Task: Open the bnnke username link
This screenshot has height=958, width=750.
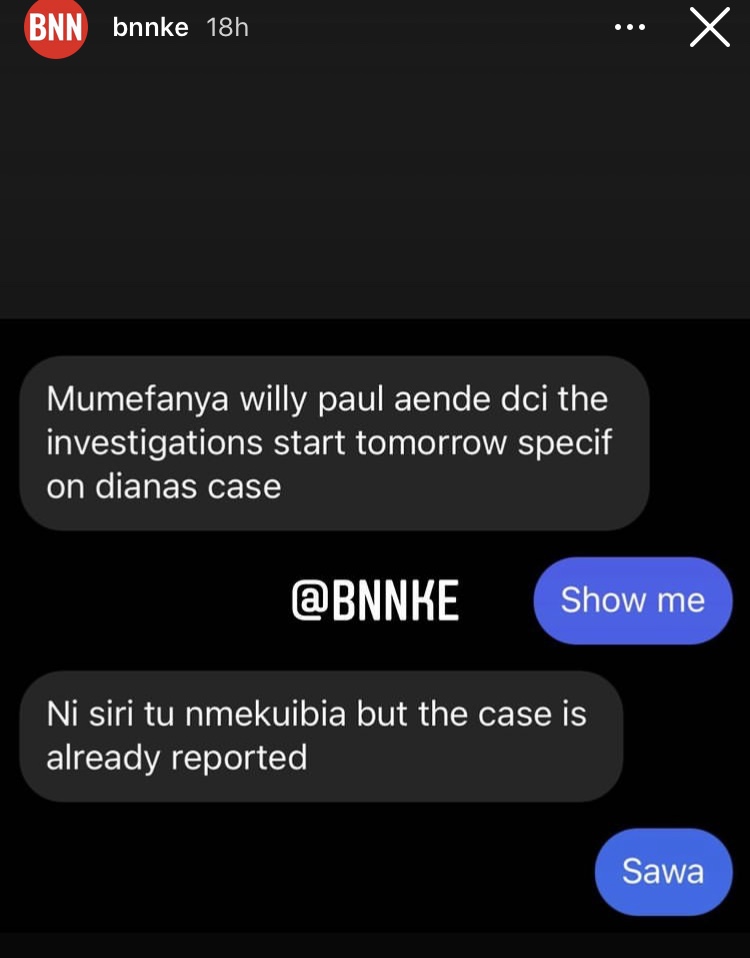Action: coord(150,28)
